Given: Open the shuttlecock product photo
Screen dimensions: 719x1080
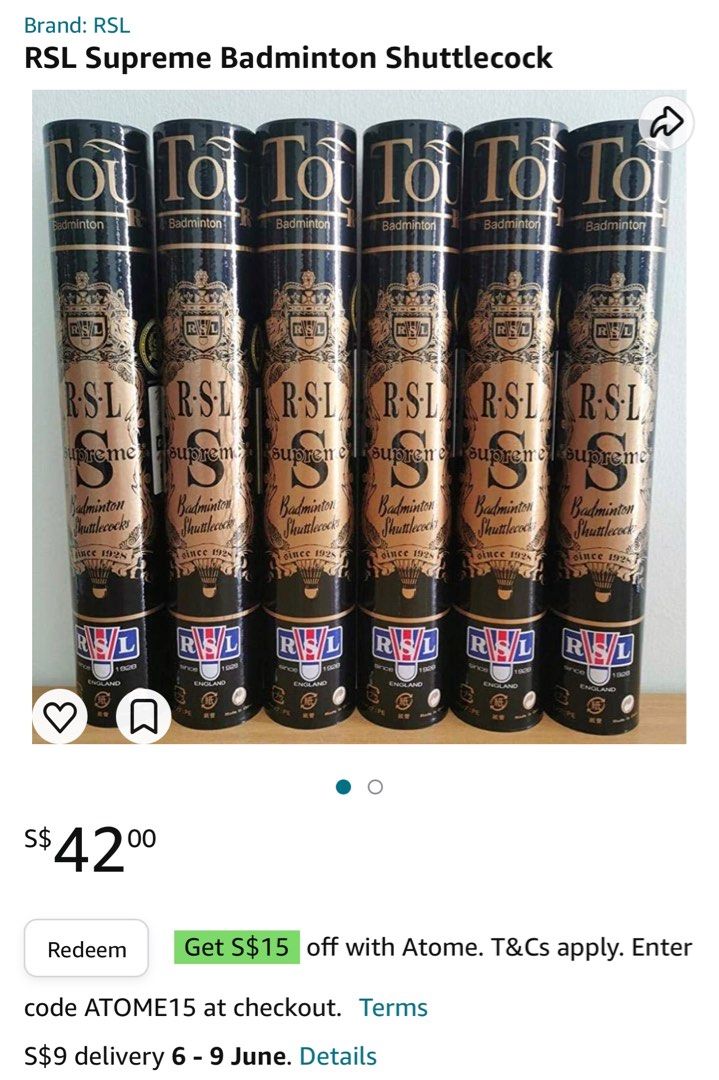Looking at the screenshot, I should coord(359,420).
